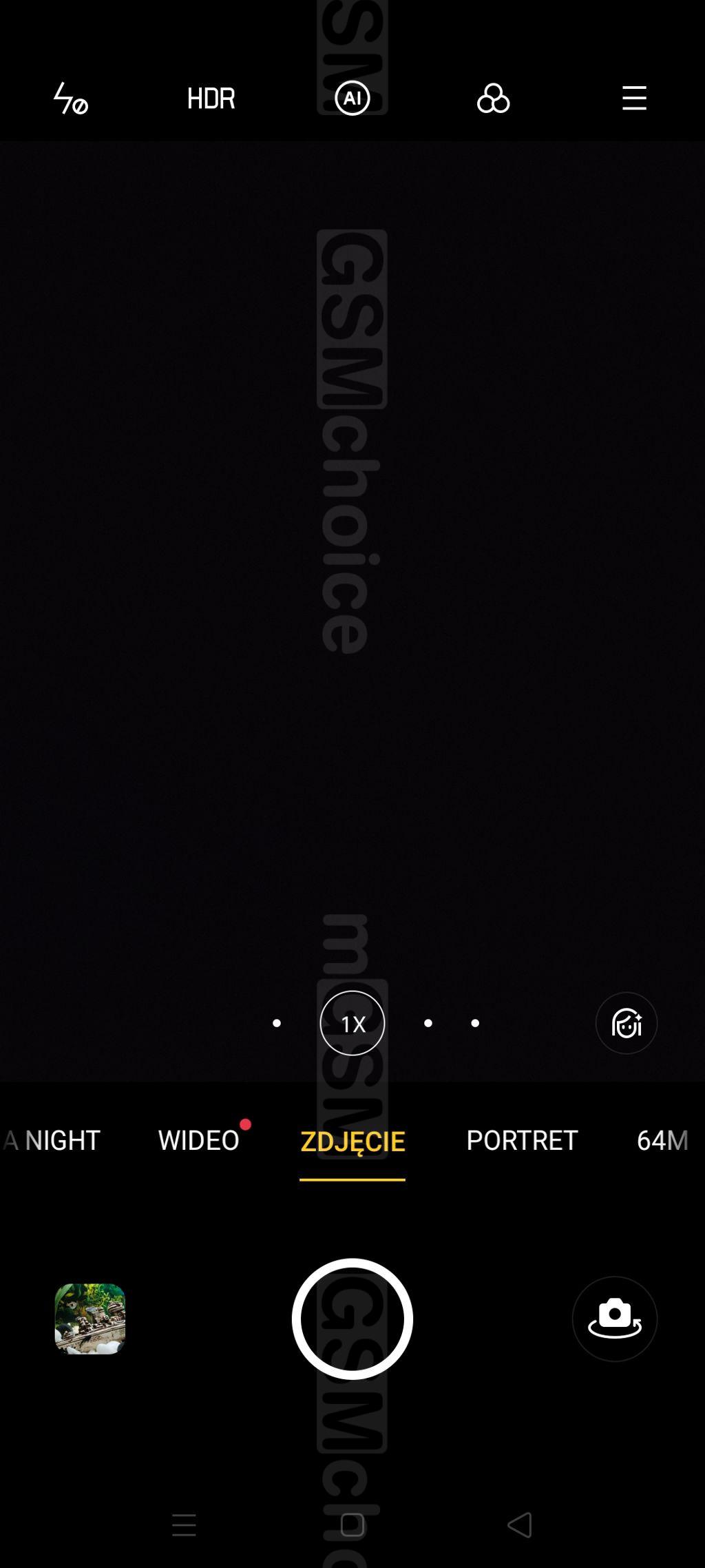The height and width of the screenshot is (1568, 705).
Task: Tap the 1X zoom level button
Action: (x=352, y=1023)
